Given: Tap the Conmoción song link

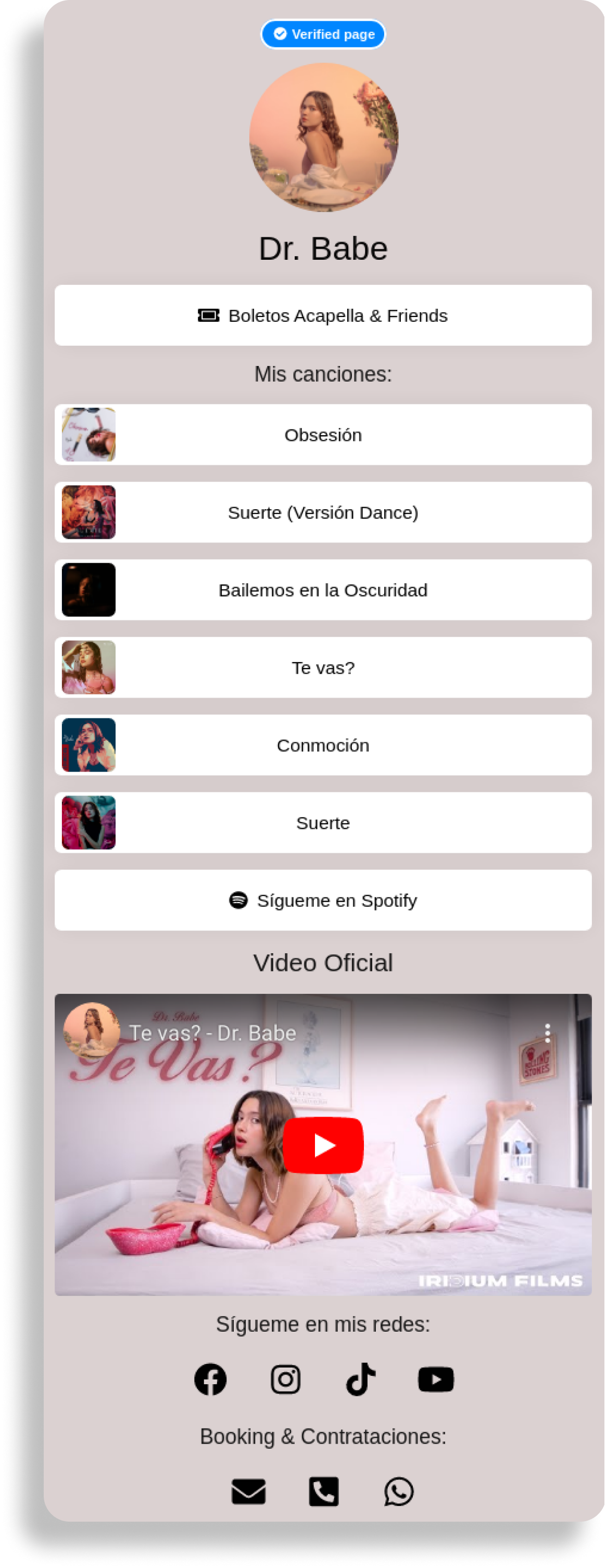Looking at the screenshot, I should (x=322, y=745).
